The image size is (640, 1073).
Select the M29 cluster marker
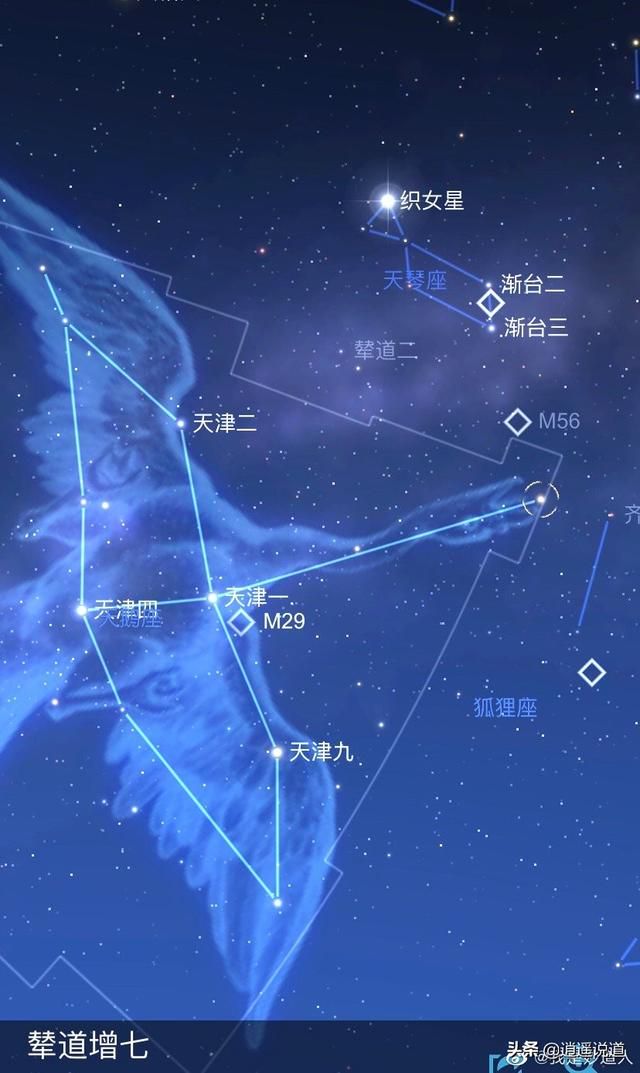(x=241, y=622)
